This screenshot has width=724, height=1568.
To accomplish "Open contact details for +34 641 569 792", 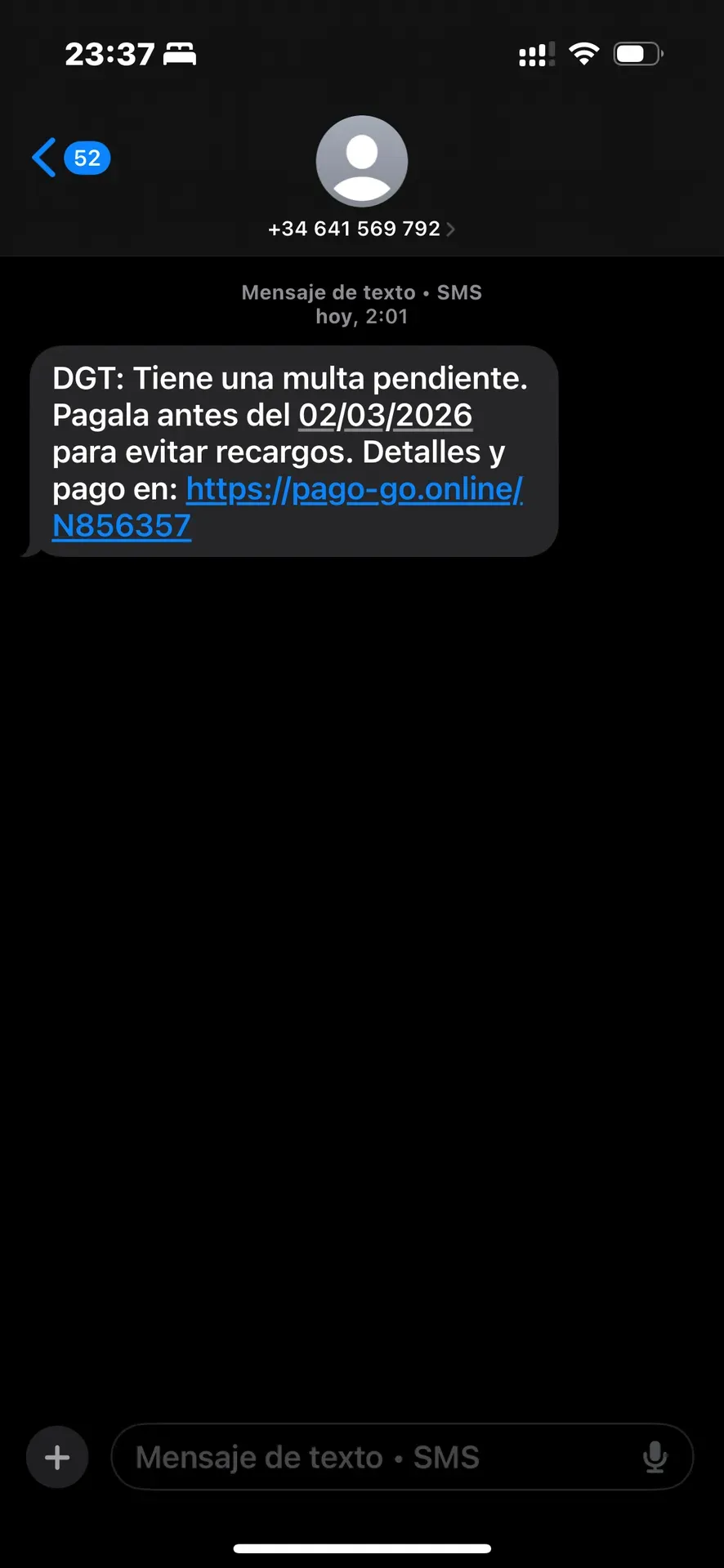I will 361,229.
